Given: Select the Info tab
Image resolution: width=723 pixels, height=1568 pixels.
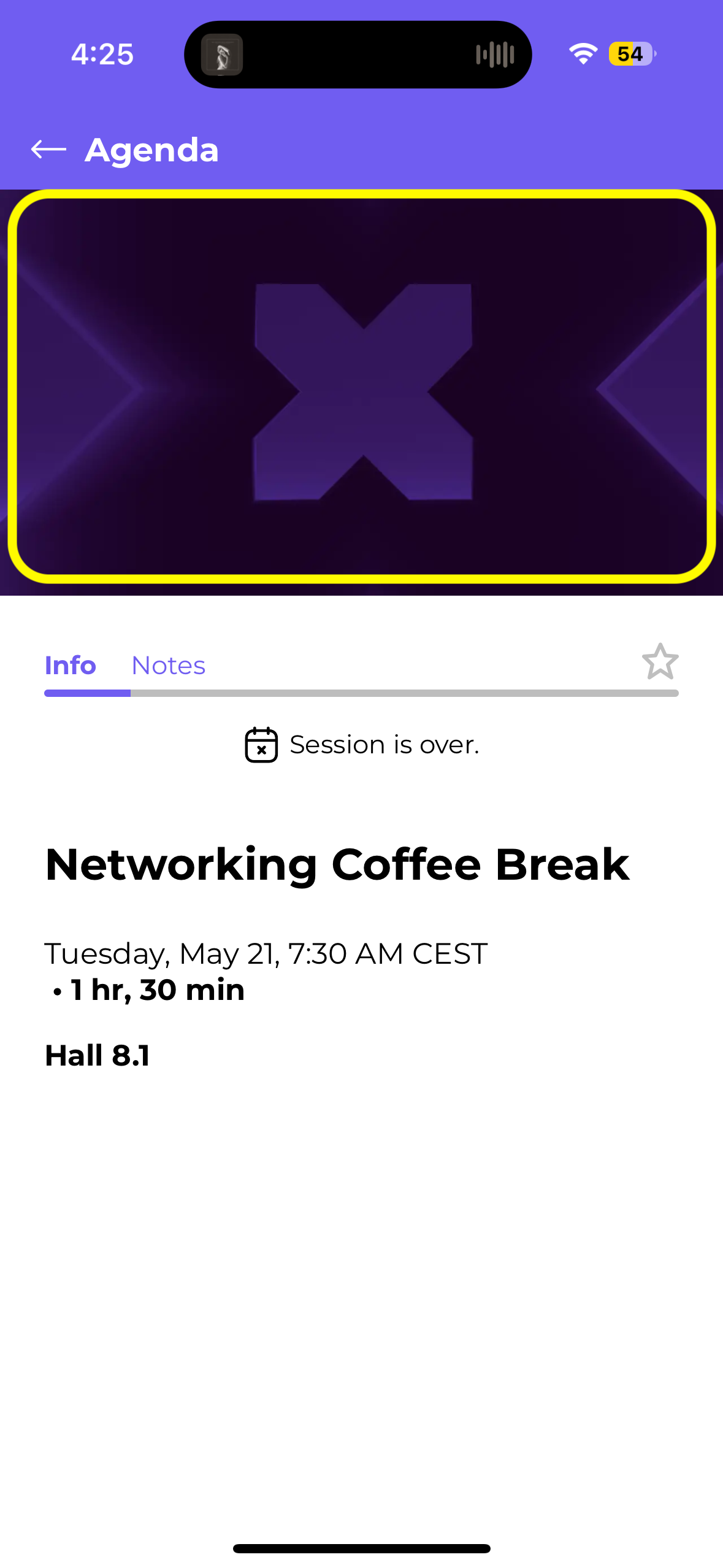Looking at the screenshot, I should pyautogui.click(x=70, y=666).
